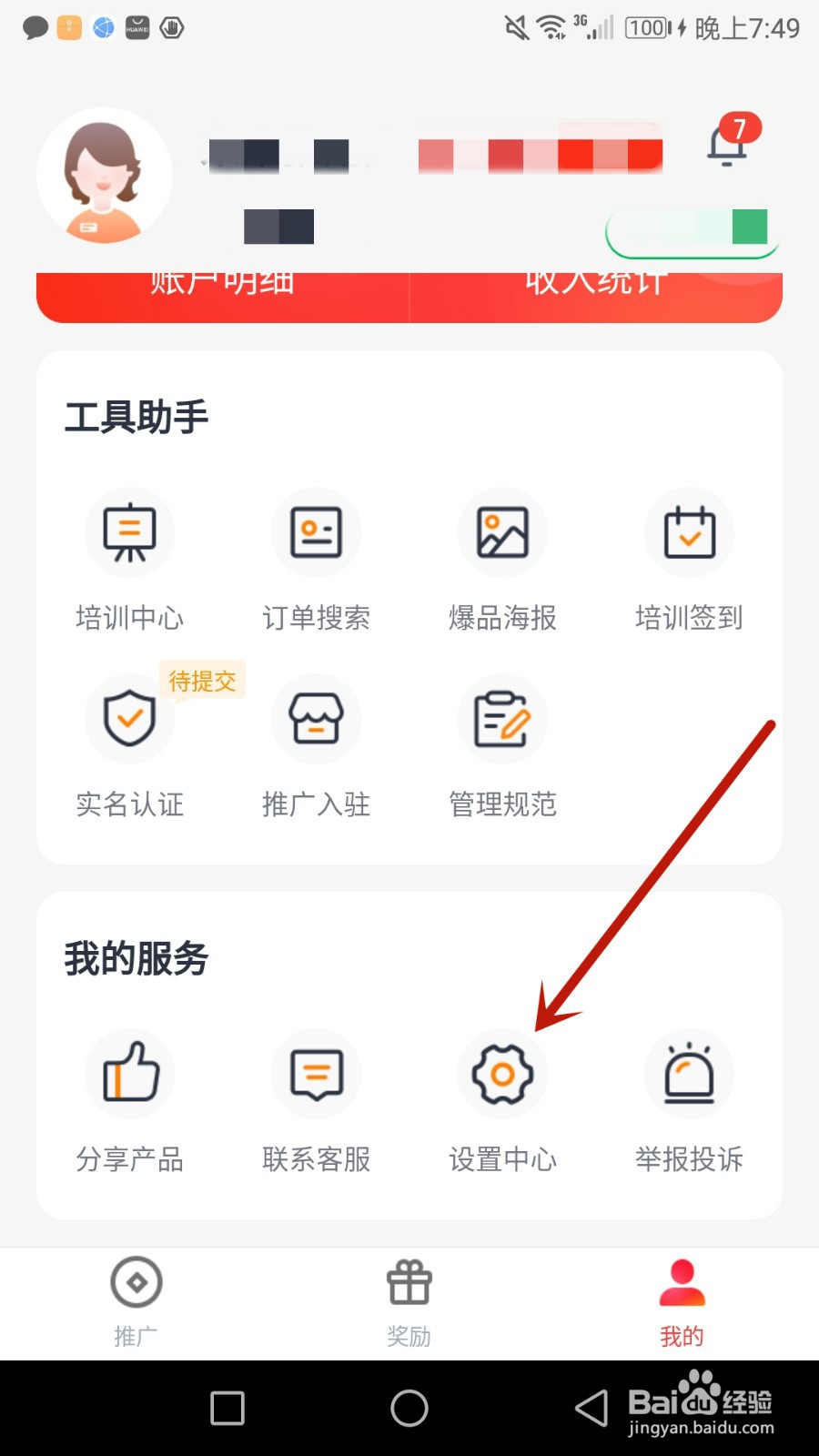
Task: Tap the 待提交 pending submission badge
Action: tap(204, 681)
